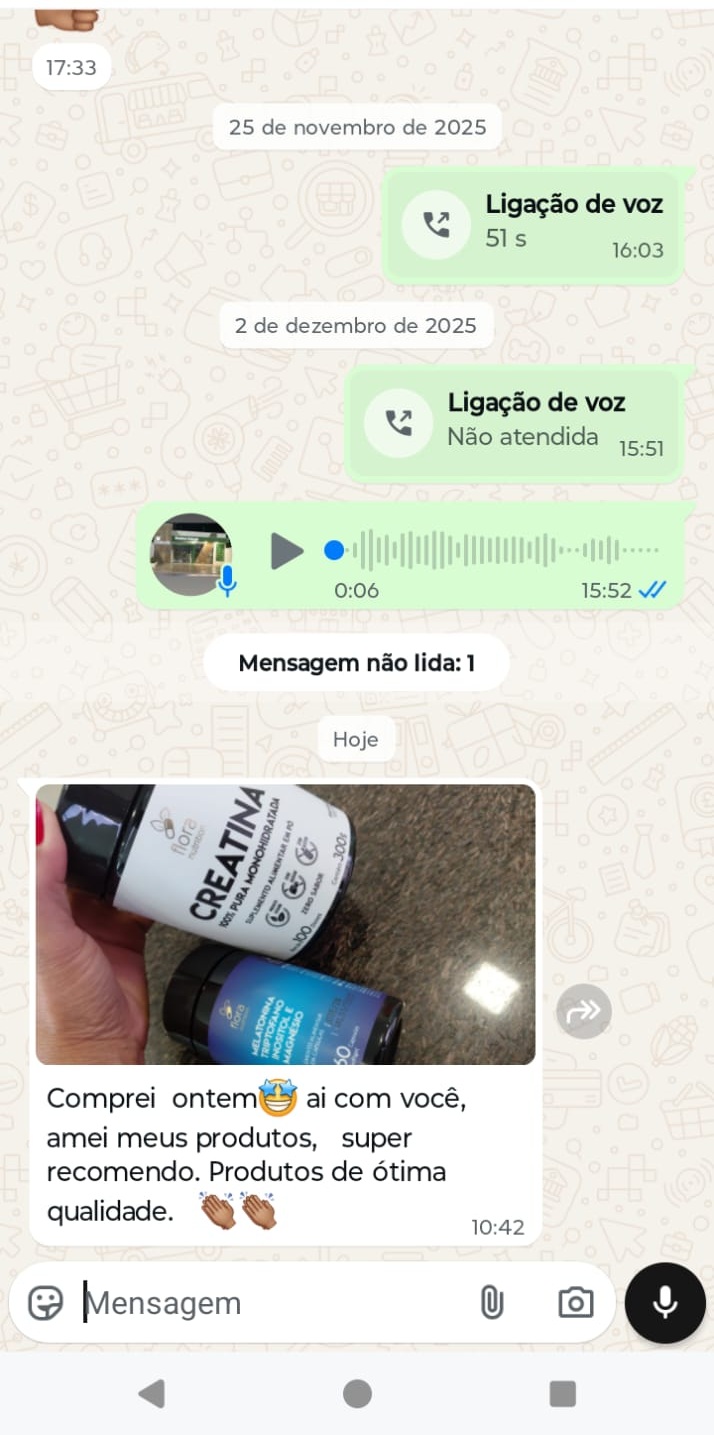Open the recent apps overview
The height and width of the screenshot is (1435, 714).
(x=562, y=1393)
